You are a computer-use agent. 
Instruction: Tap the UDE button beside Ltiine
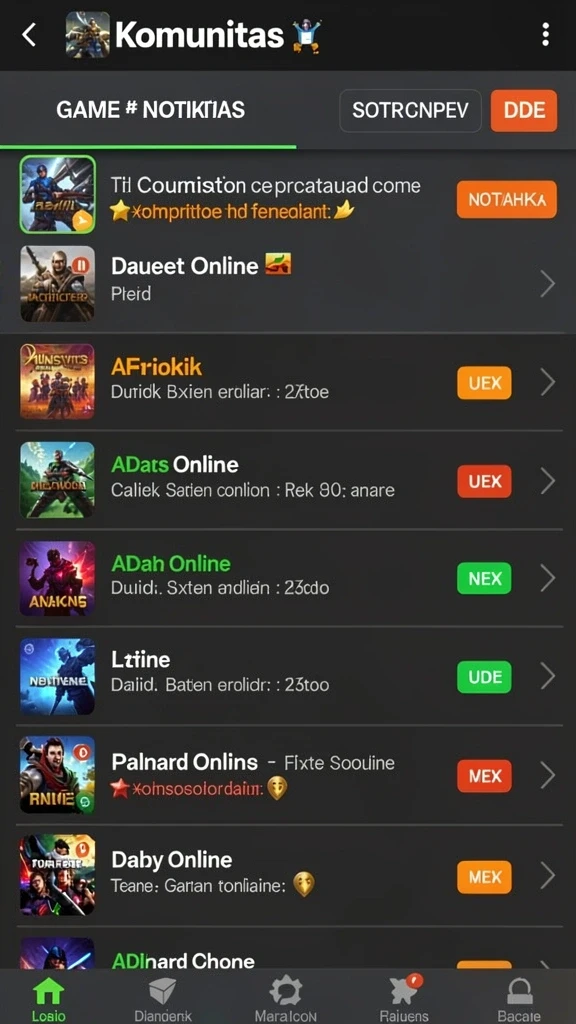click(x=485, y=677)
